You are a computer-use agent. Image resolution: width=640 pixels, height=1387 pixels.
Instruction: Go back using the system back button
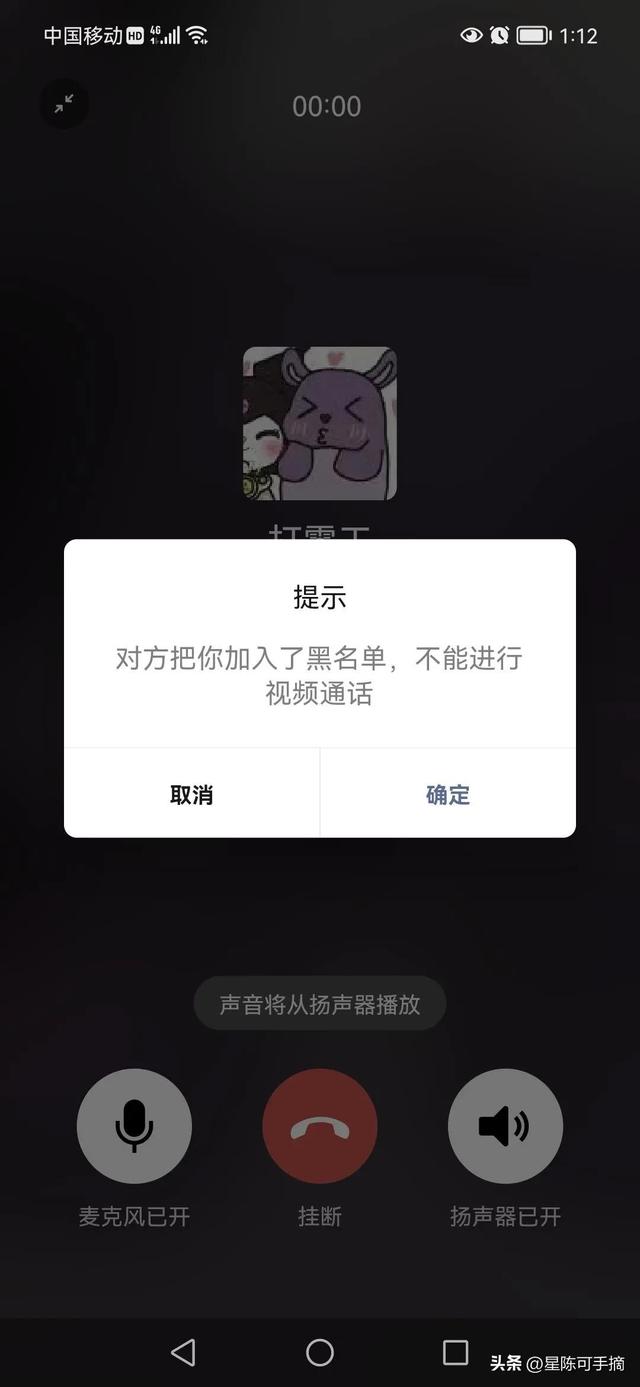tap(183, 1352)
